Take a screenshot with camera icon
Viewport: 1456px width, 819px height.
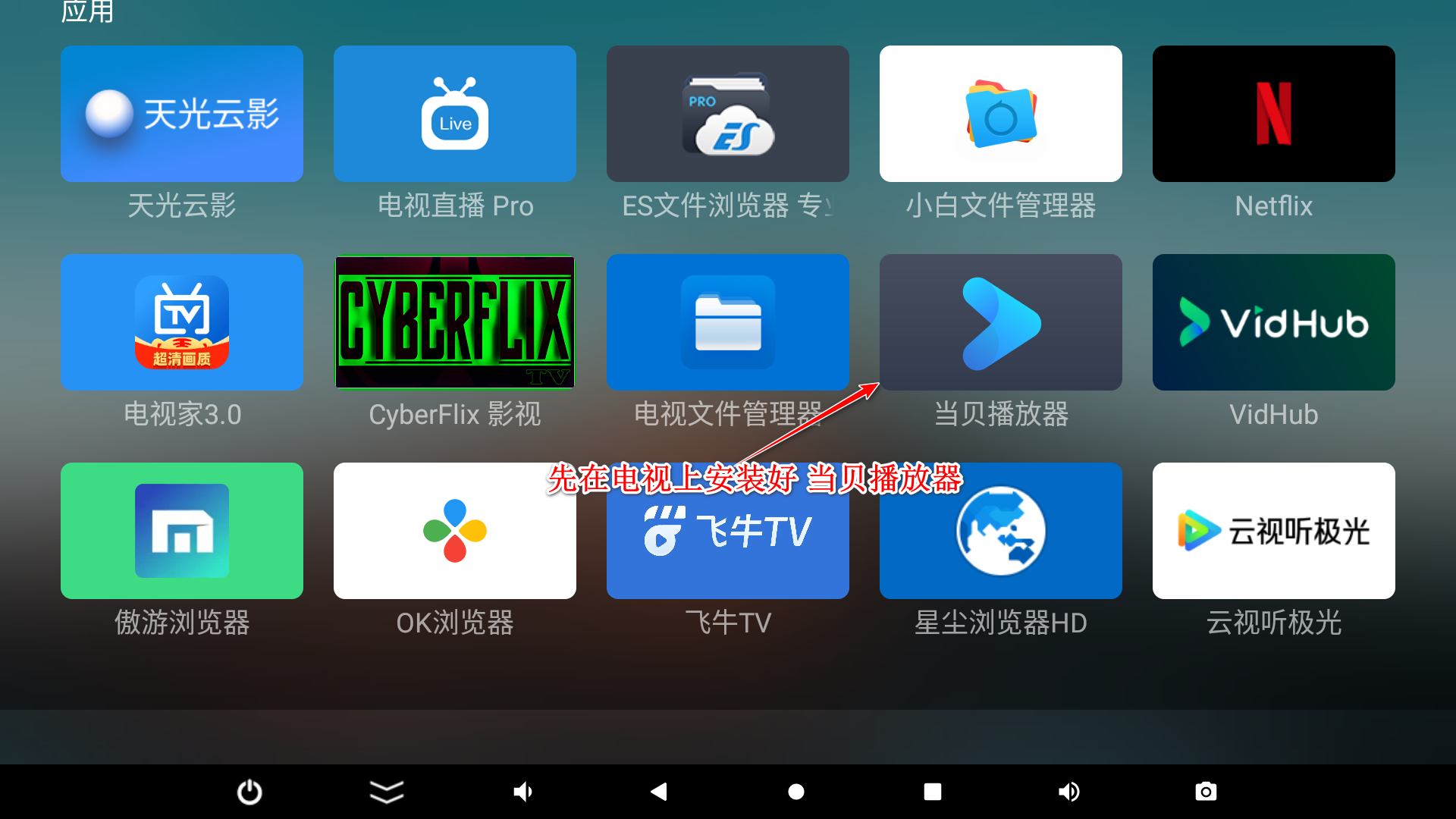point(1206,792)
